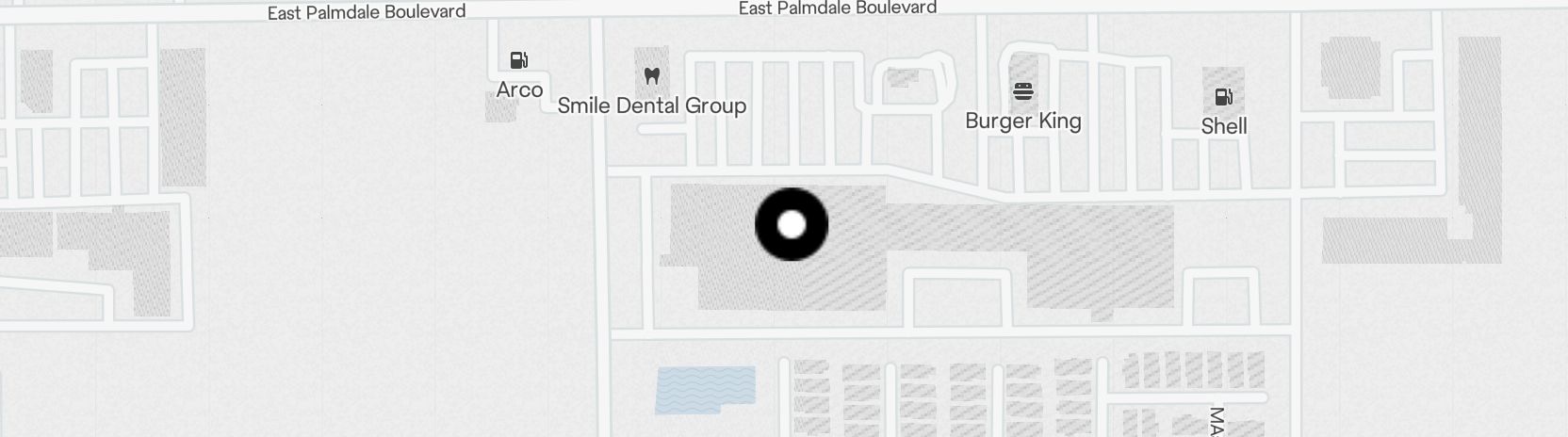The height and width of the screenshot is (437, 1568).
Task: Open the Burger King place marker
Action: tap(1023, 91)
